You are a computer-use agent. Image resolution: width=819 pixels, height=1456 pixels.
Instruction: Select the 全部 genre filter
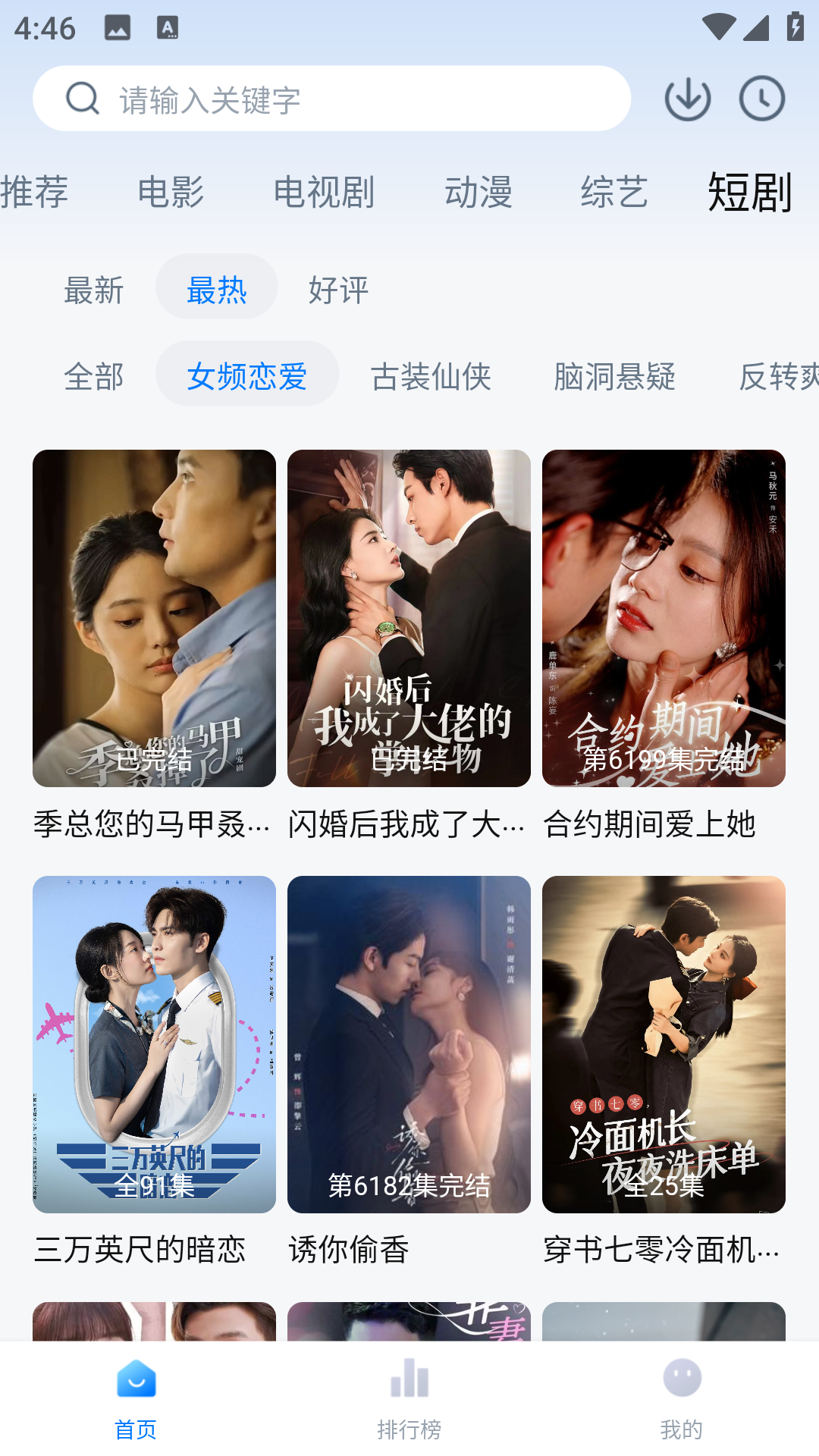coord(94,376)
